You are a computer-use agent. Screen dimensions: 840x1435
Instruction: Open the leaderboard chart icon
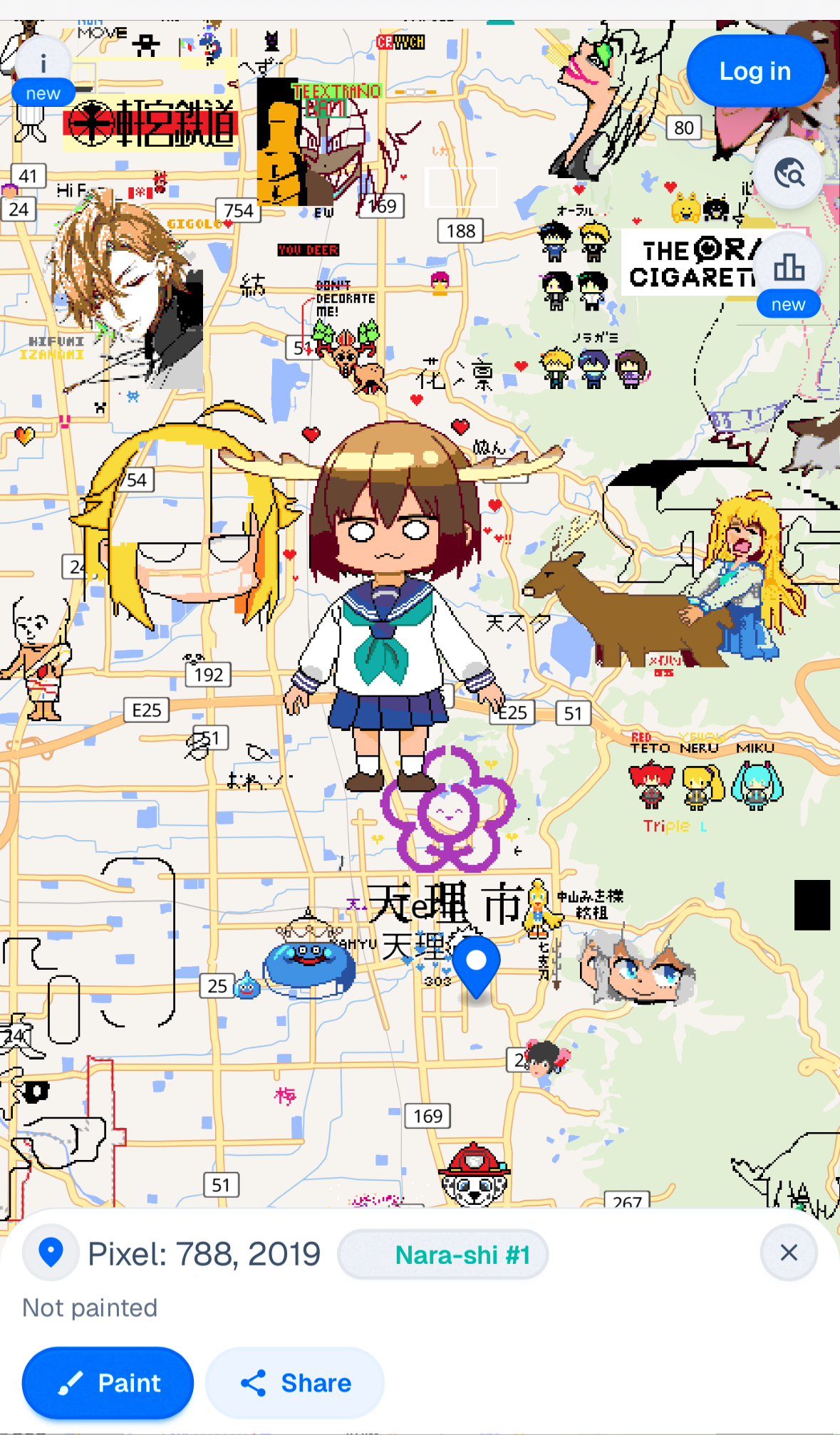[789, 269]
